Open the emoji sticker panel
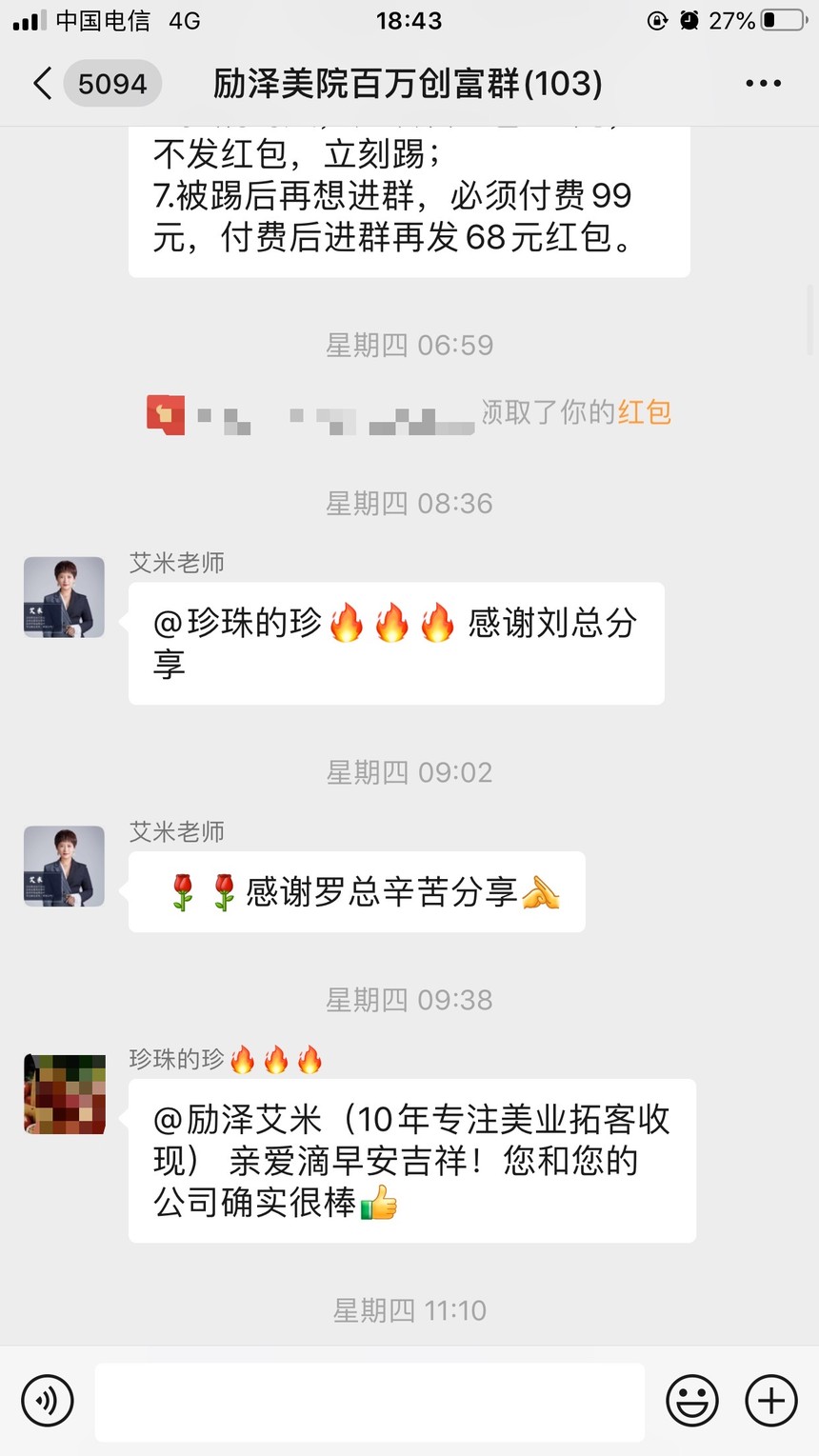The image size is (819, 1456). (692, 1401)
